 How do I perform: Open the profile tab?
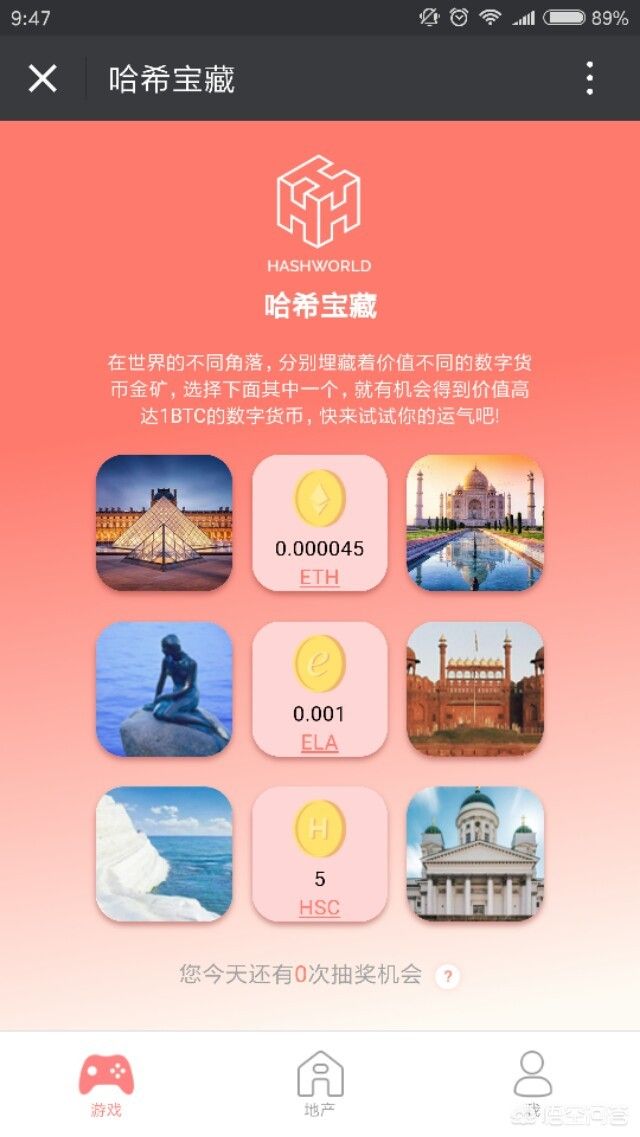pos(532,1080)
